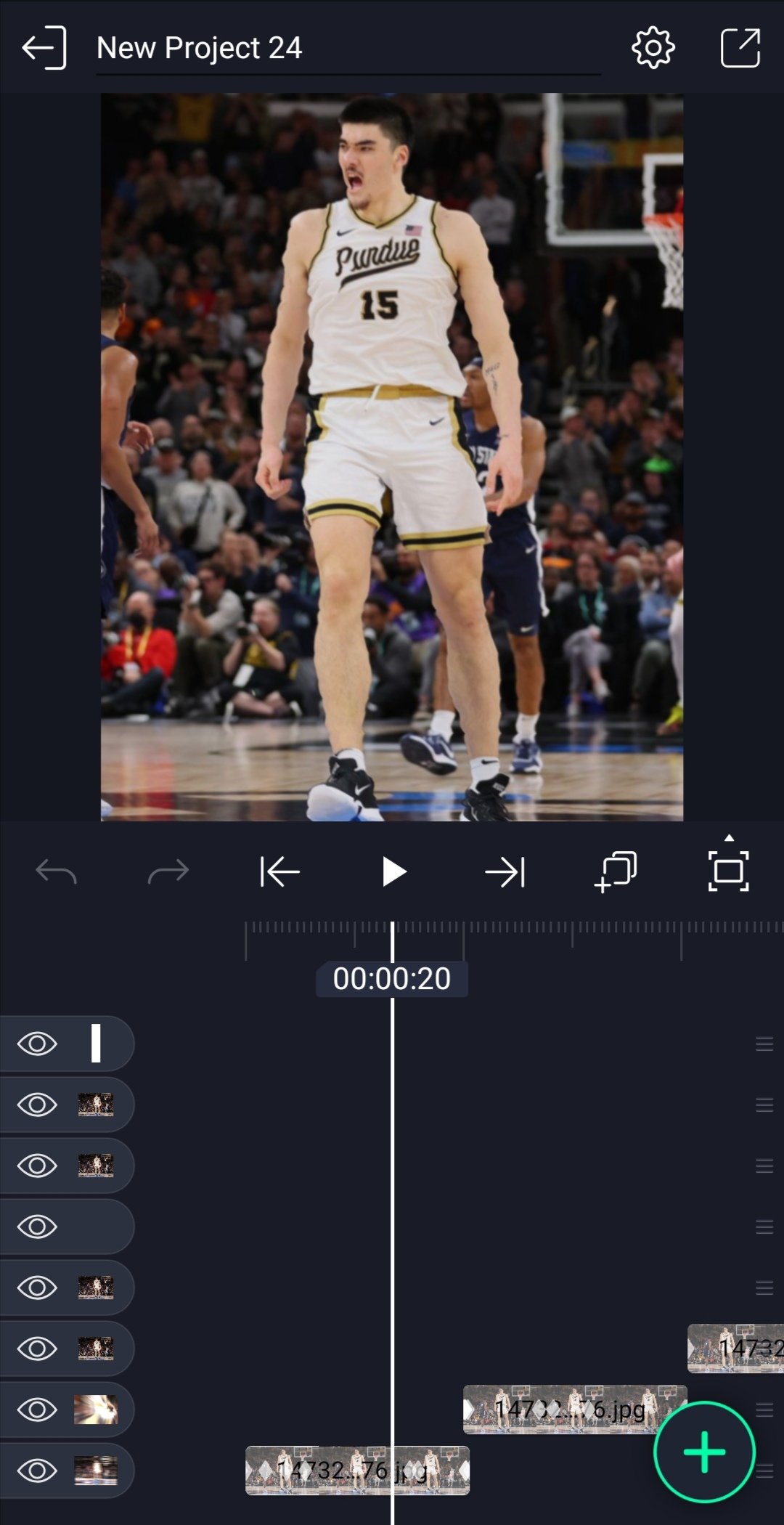Hide the empty fourth layer using its eye

pos(37,1227)
